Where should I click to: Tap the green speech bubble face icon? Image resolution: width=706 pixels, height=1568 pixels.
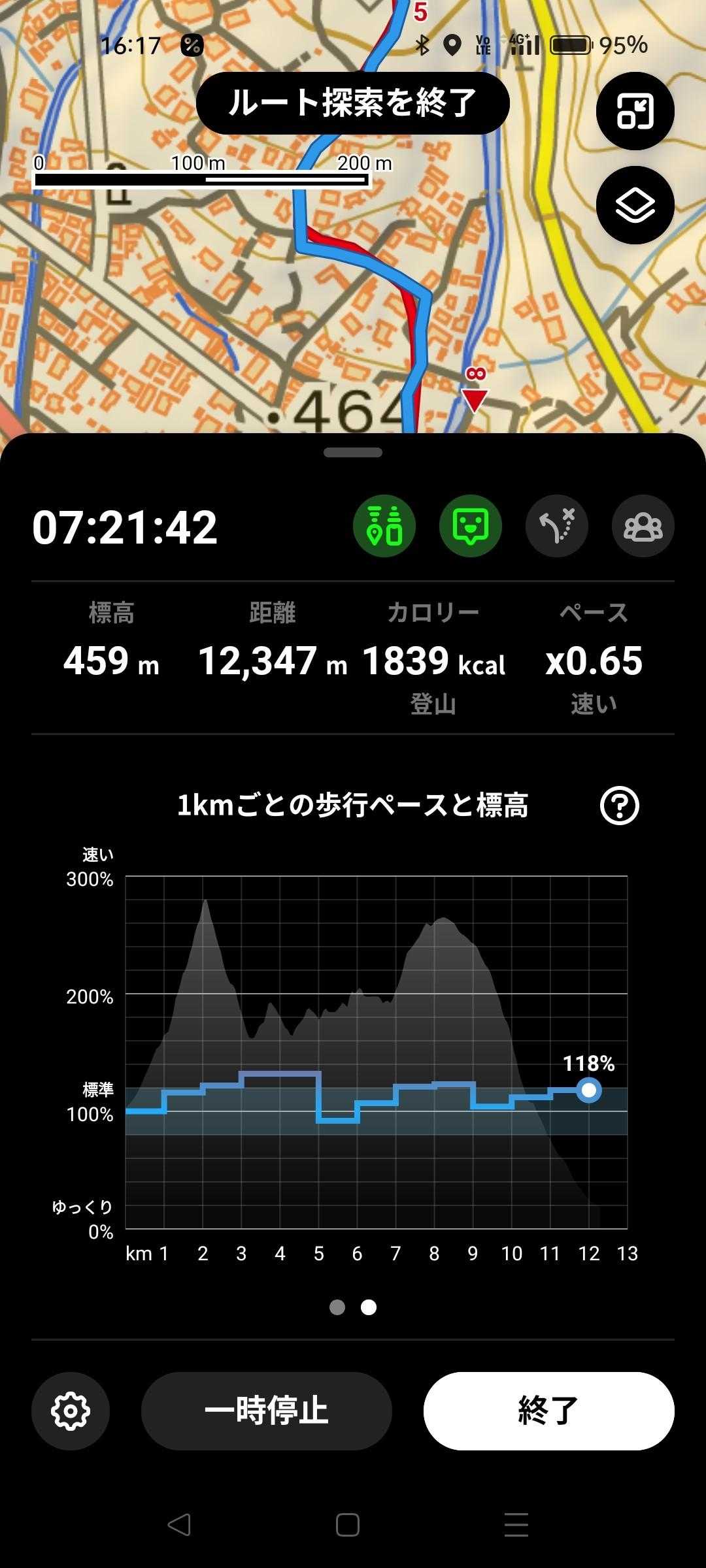click(x=471, y=526)
